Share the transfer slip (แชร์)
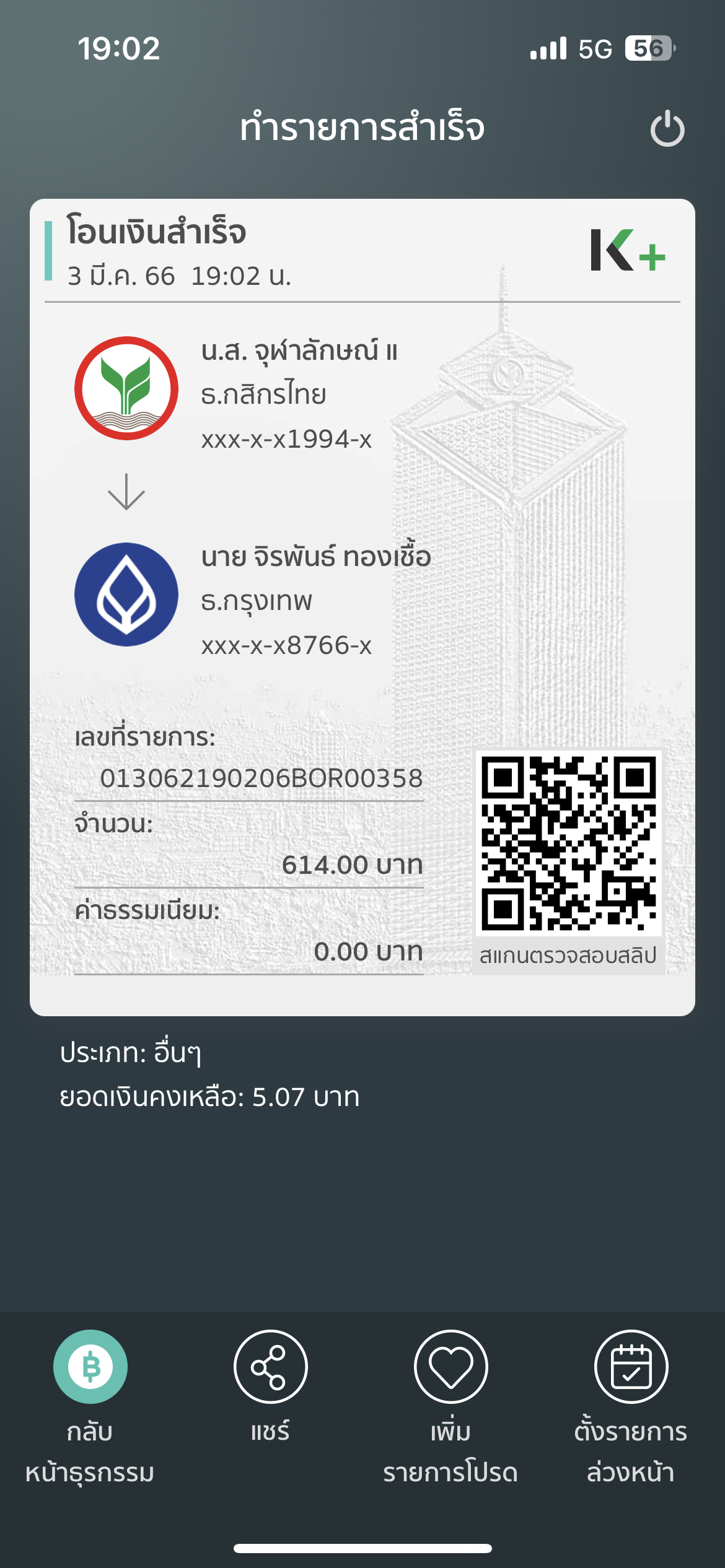 click(270, 1367)
